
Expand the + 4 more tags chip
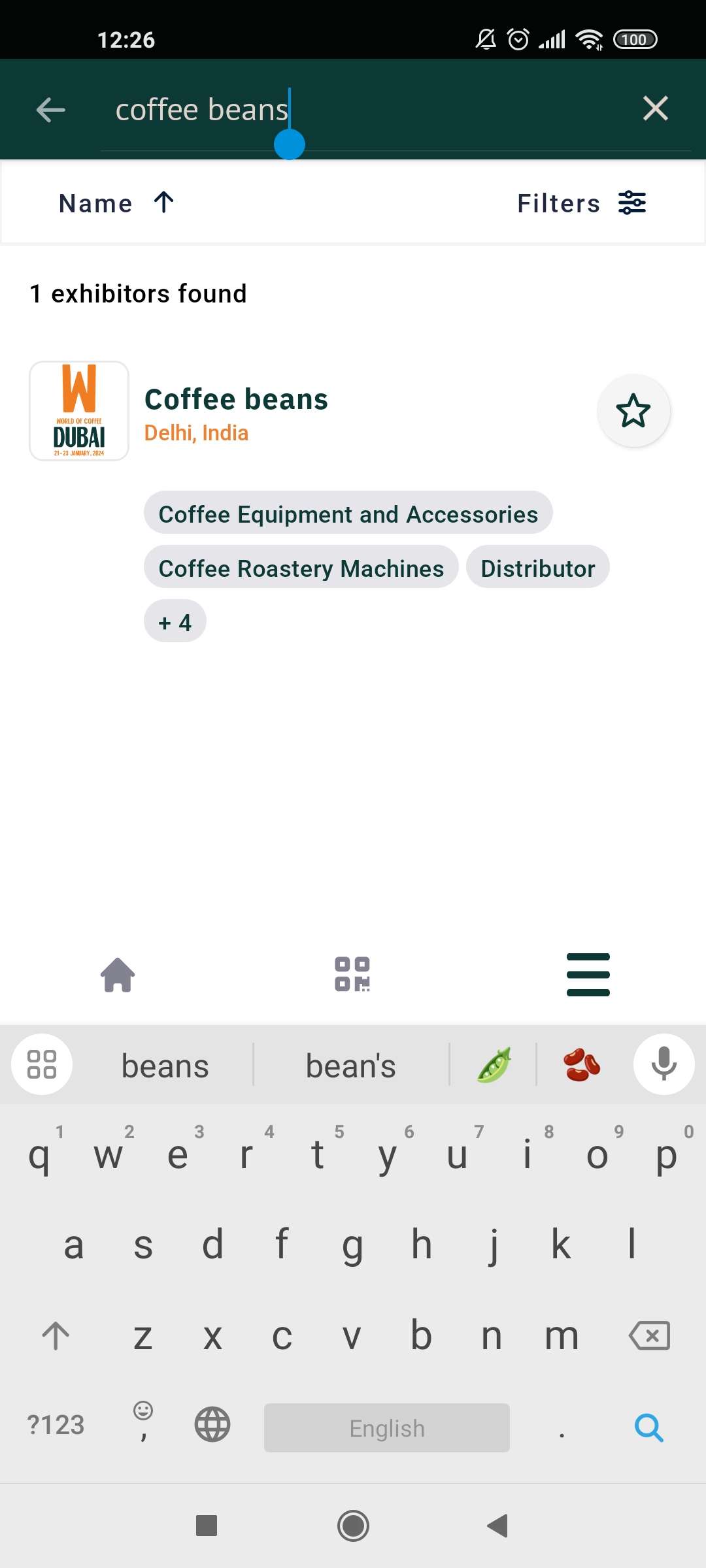point(175,622)
